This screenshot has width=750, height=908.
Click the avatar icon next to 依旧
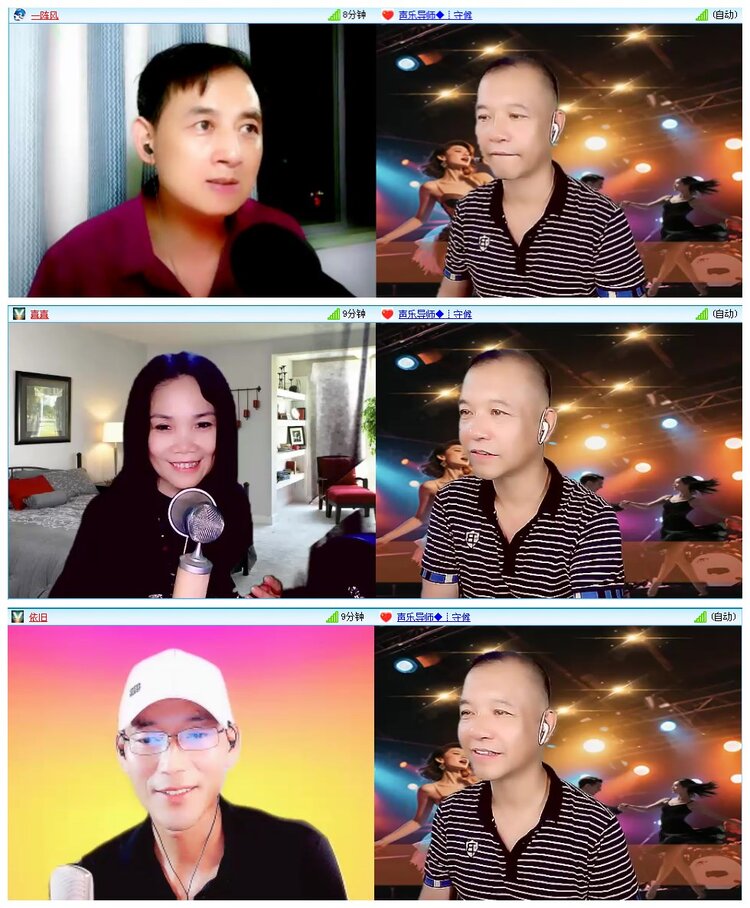[16, 617]
